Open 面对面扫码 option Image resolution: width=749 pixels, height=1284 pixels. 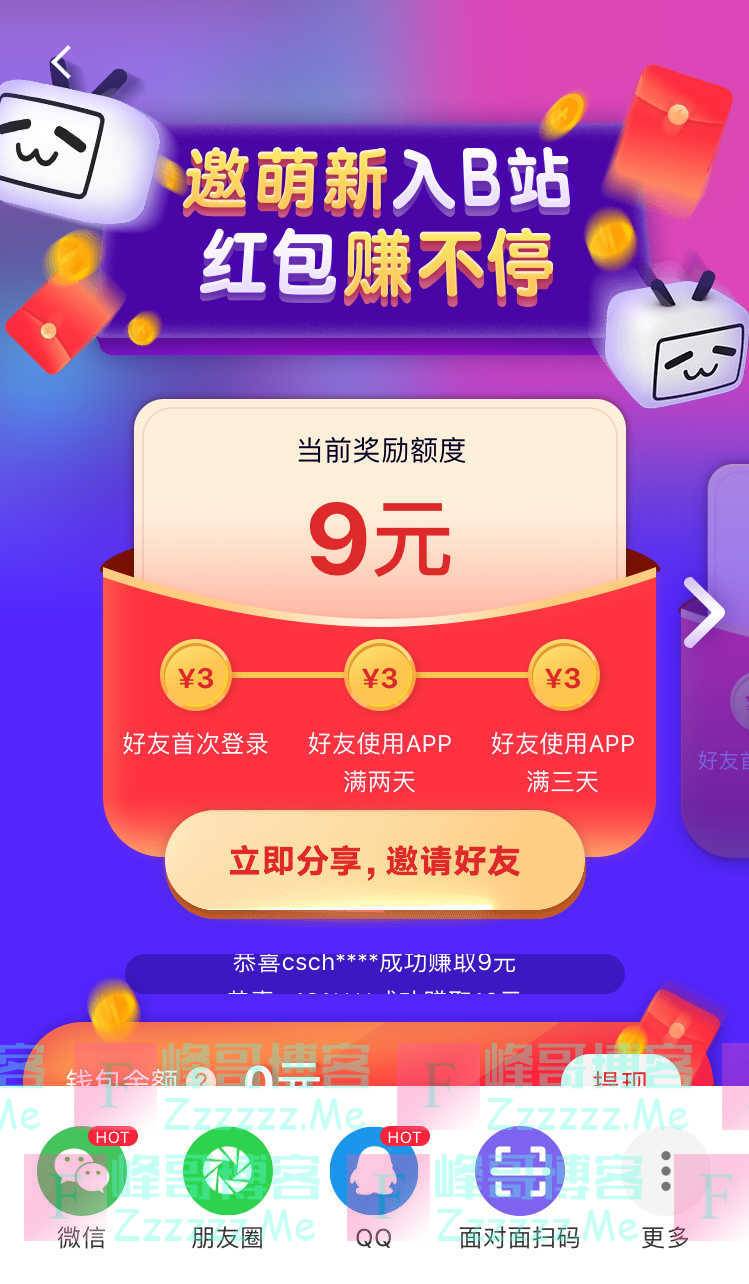(x=519, y=1172)
